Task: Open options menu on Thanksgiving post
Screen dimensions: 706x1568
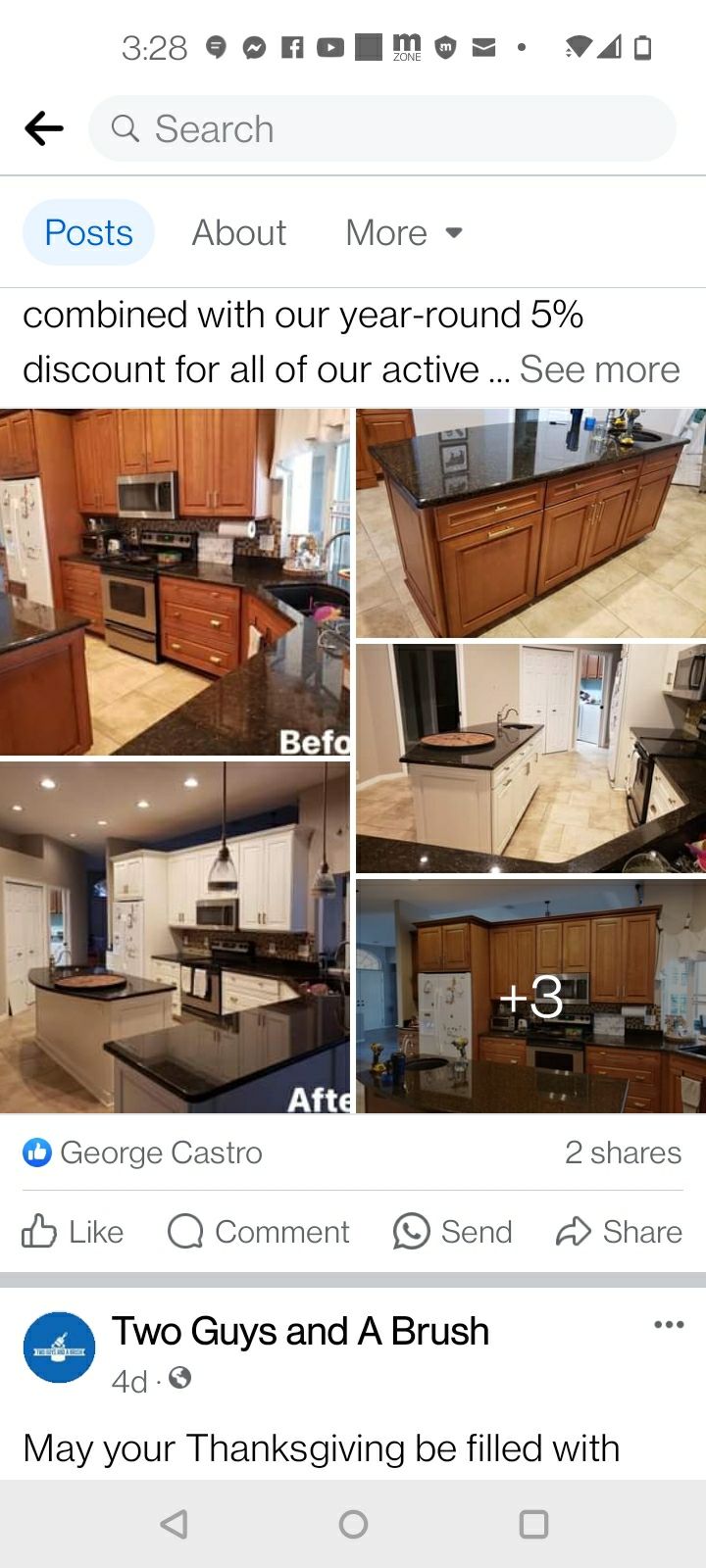Action: [x=669, y=1325]
